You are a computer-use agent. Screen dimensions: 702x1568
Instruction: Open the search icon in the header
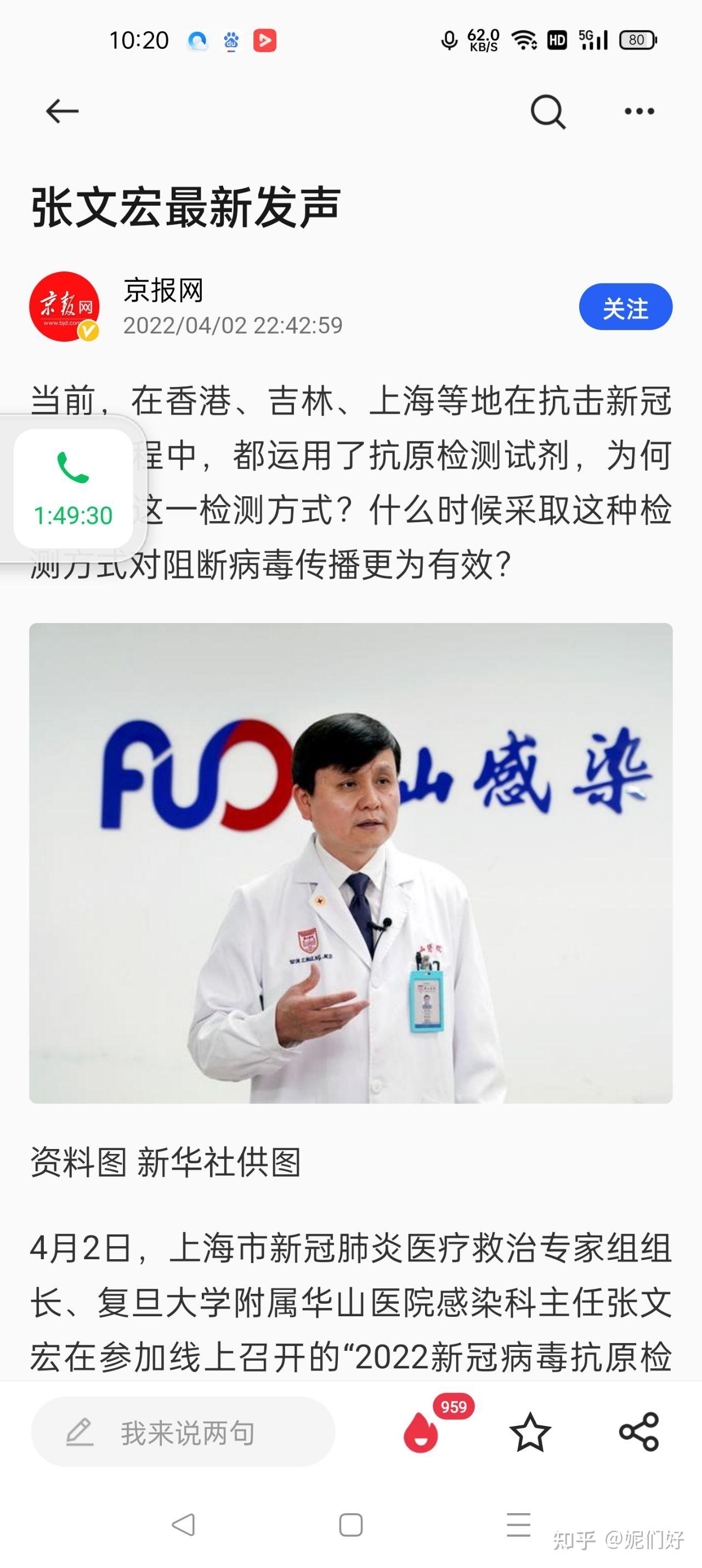click(x=548, y=111)
